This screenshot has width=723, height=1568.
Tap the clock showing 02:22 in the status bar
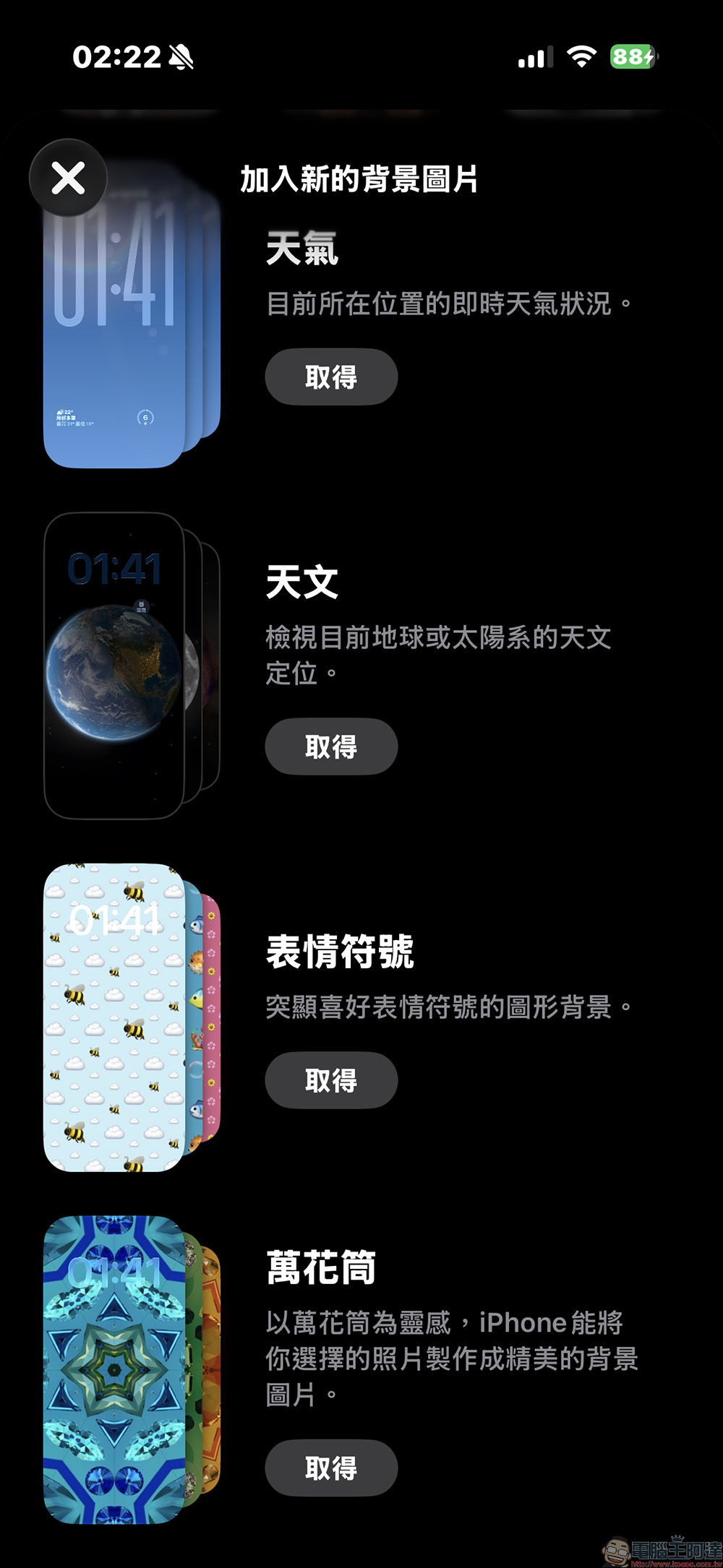116,58
